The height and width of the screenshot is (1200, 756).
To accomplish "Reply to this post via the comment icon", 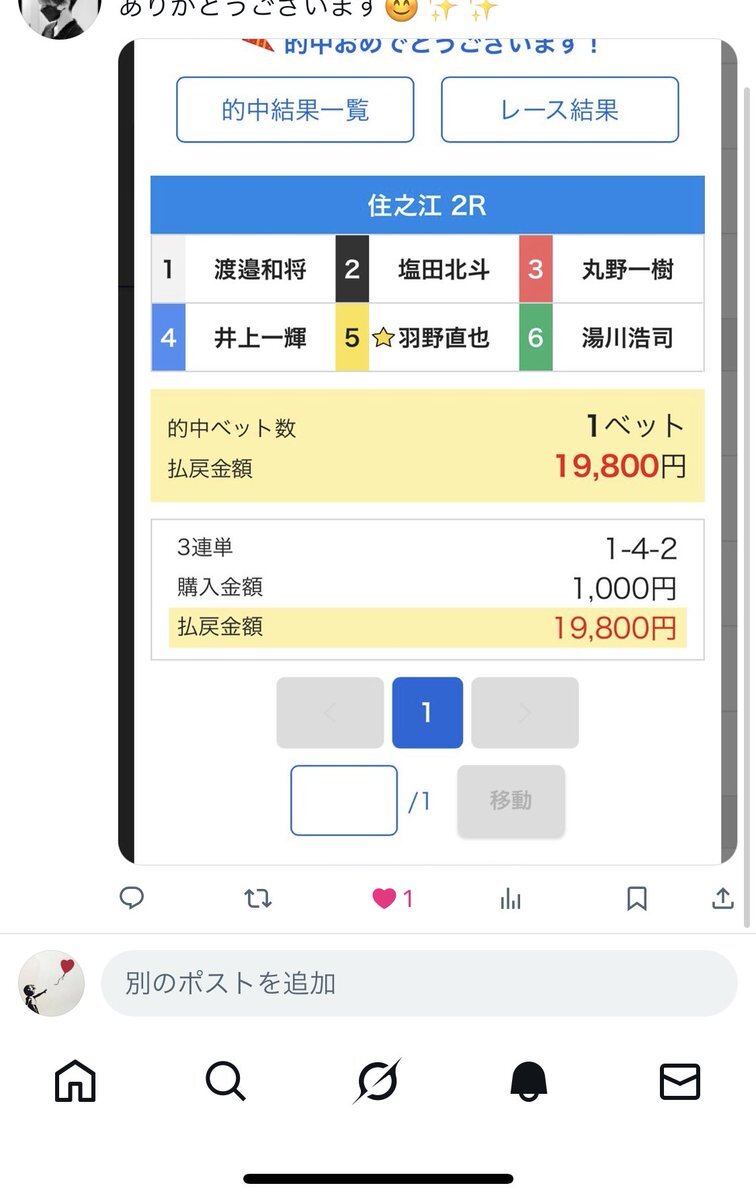I will click(132, 898).
